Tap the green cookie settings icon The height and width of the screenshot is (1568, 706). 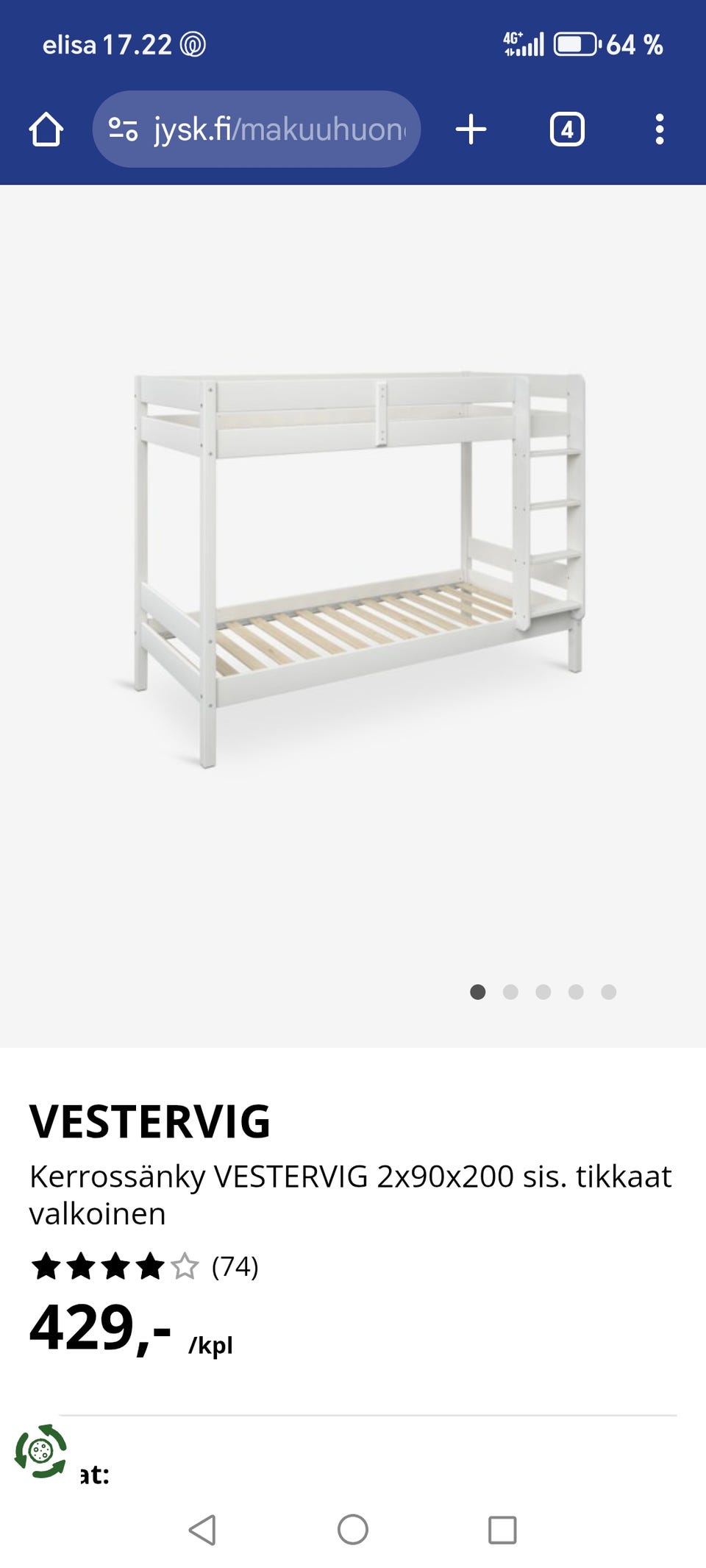tap(40, 1451)
